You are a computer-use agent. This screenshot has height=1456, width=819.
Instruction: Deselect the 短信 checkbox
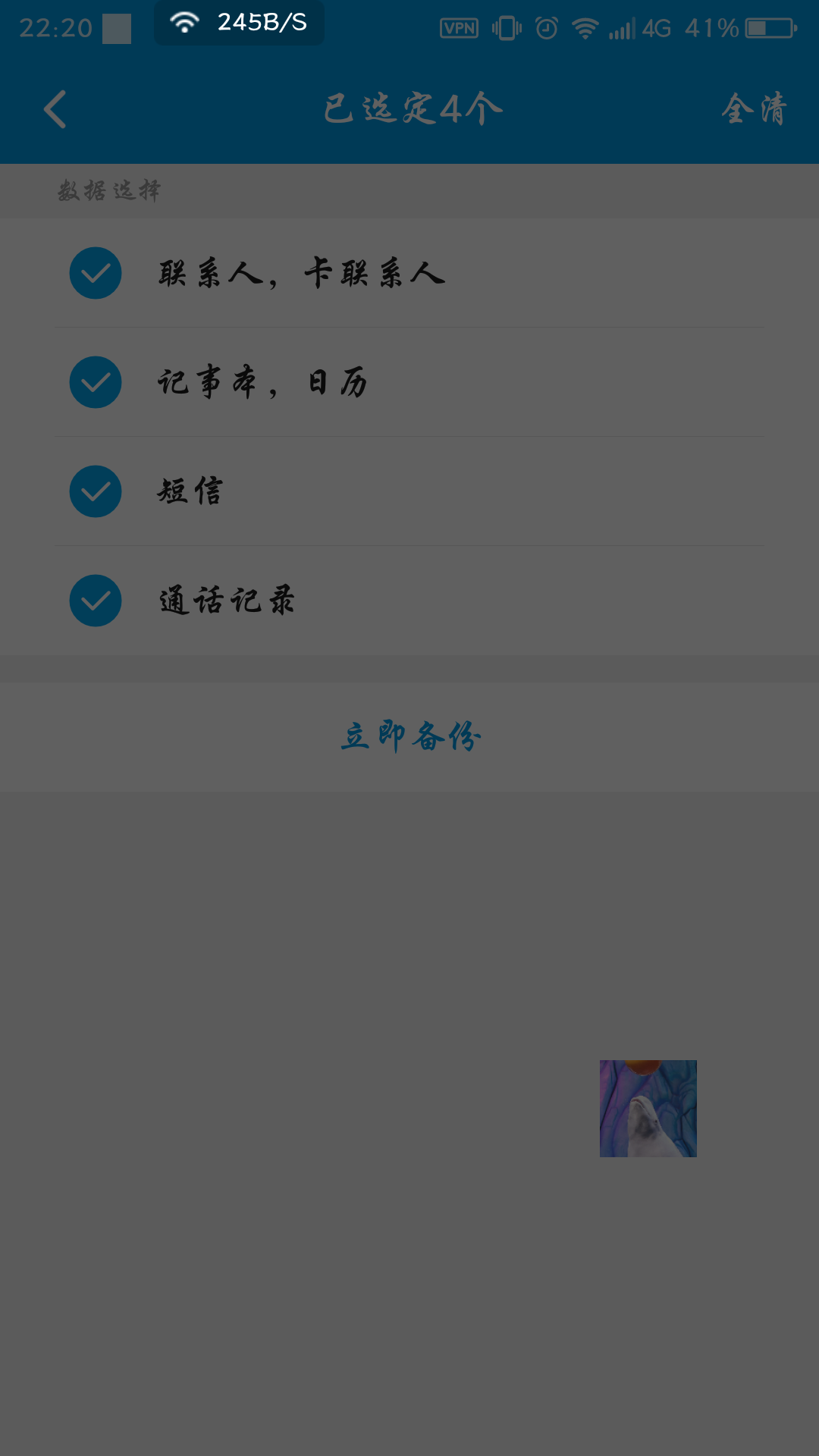coord(96,491)
